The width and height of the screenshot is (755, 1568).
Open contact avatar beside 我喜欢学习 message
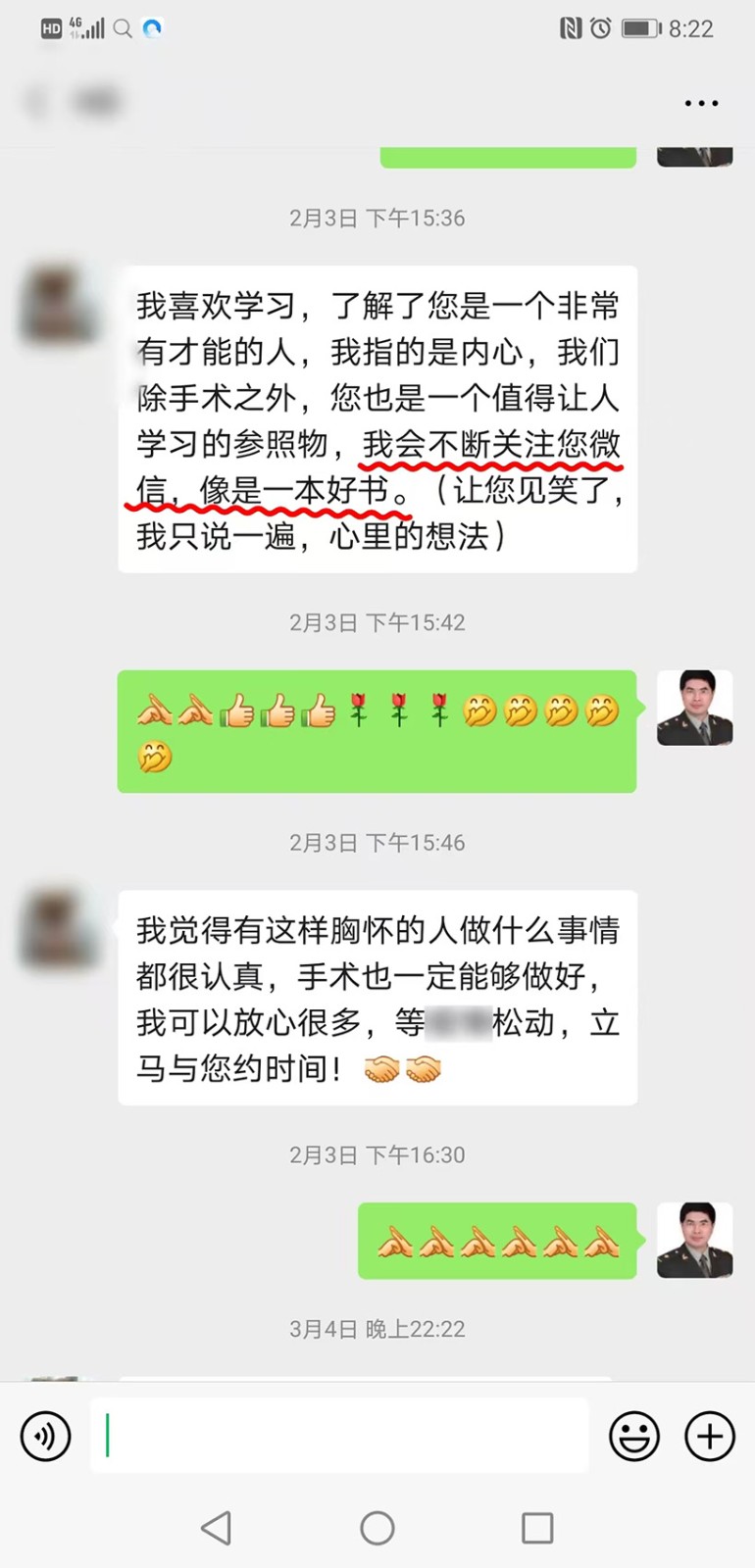pos(59,303)
